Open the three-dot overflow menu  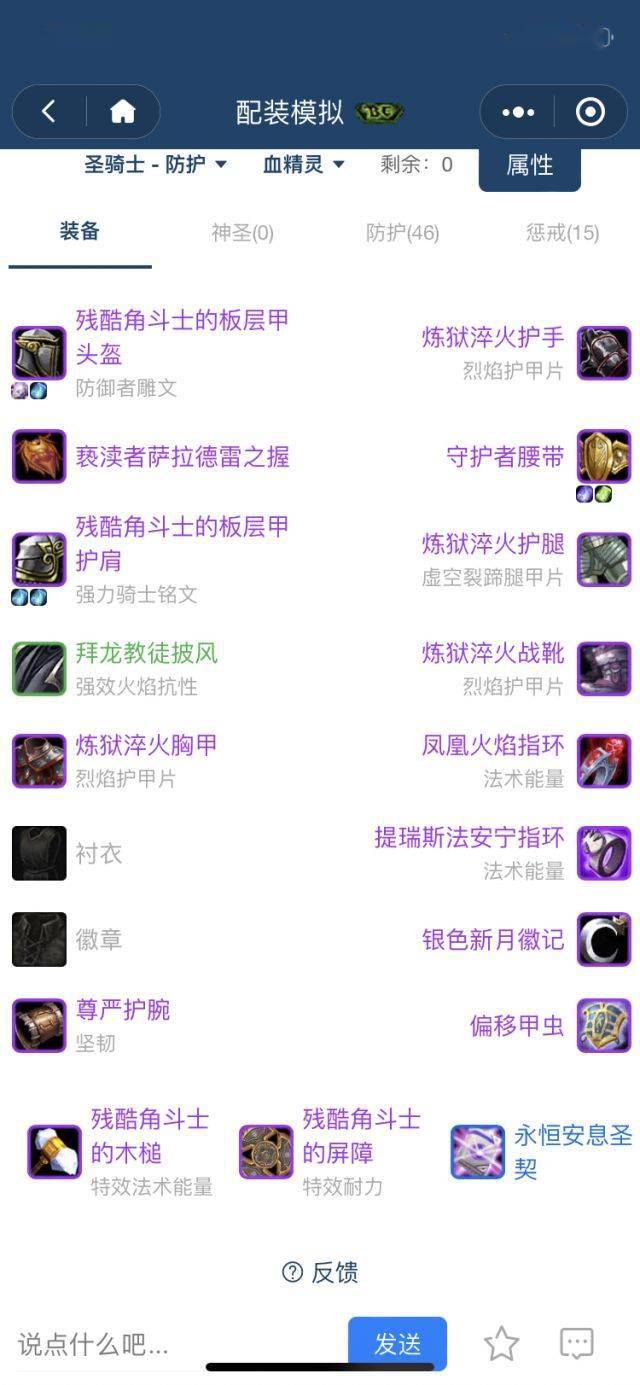517,112
